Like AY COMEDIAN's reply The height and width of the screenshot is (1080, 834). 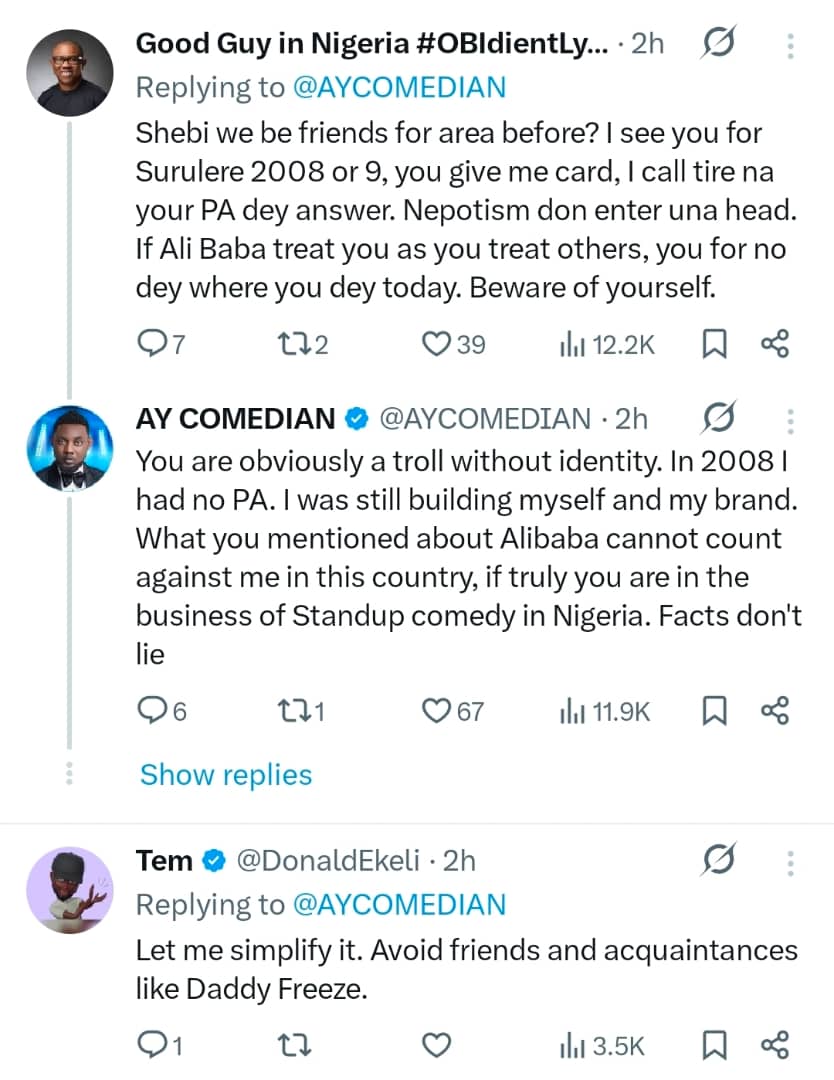[437, 711]
